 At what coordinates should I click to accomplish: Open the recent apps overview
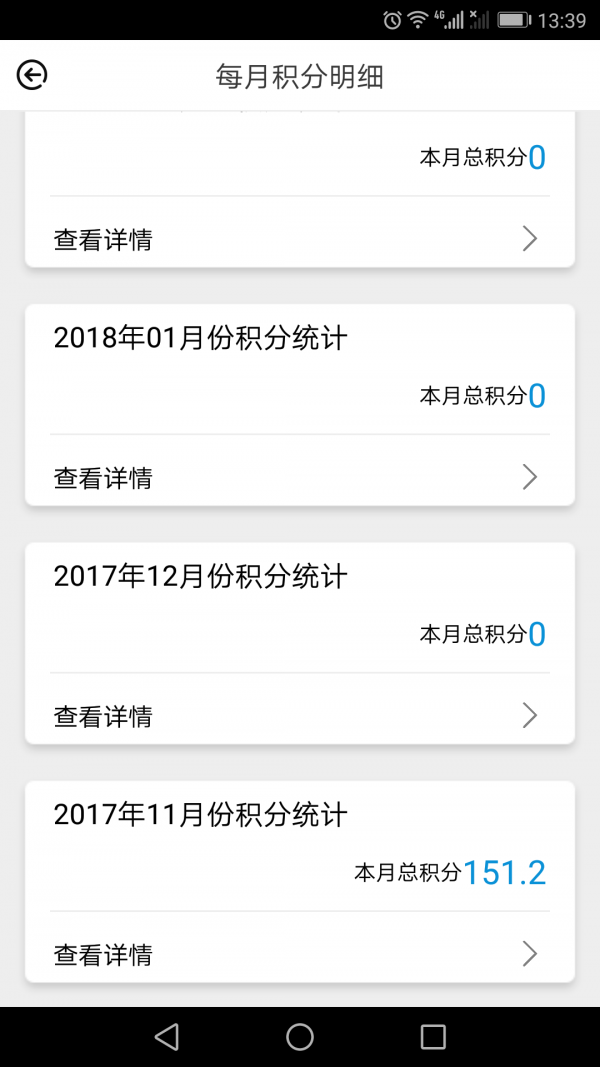[433, 1037]
